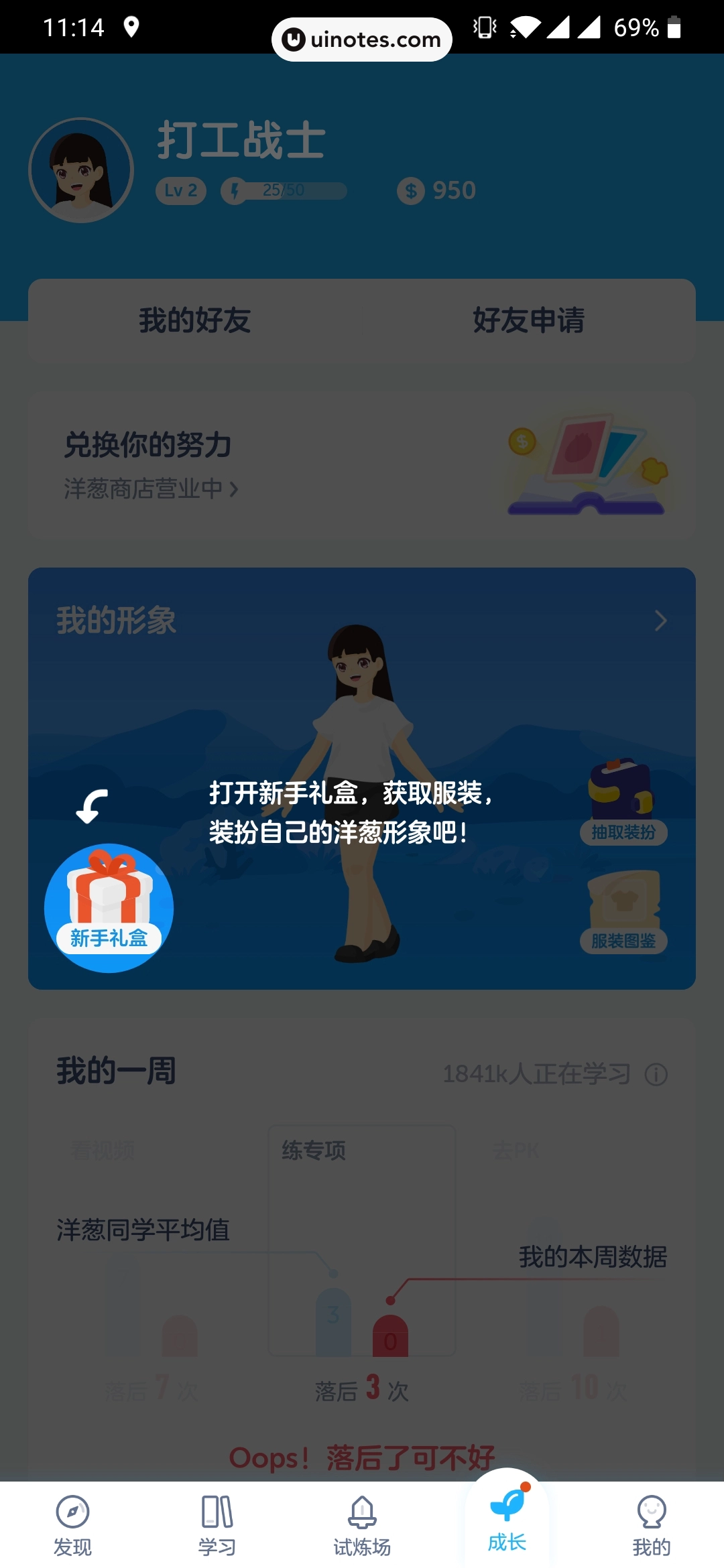Open the 学习 navigation item
This screenshot has width=724, height=1568.
[218, 1524]
